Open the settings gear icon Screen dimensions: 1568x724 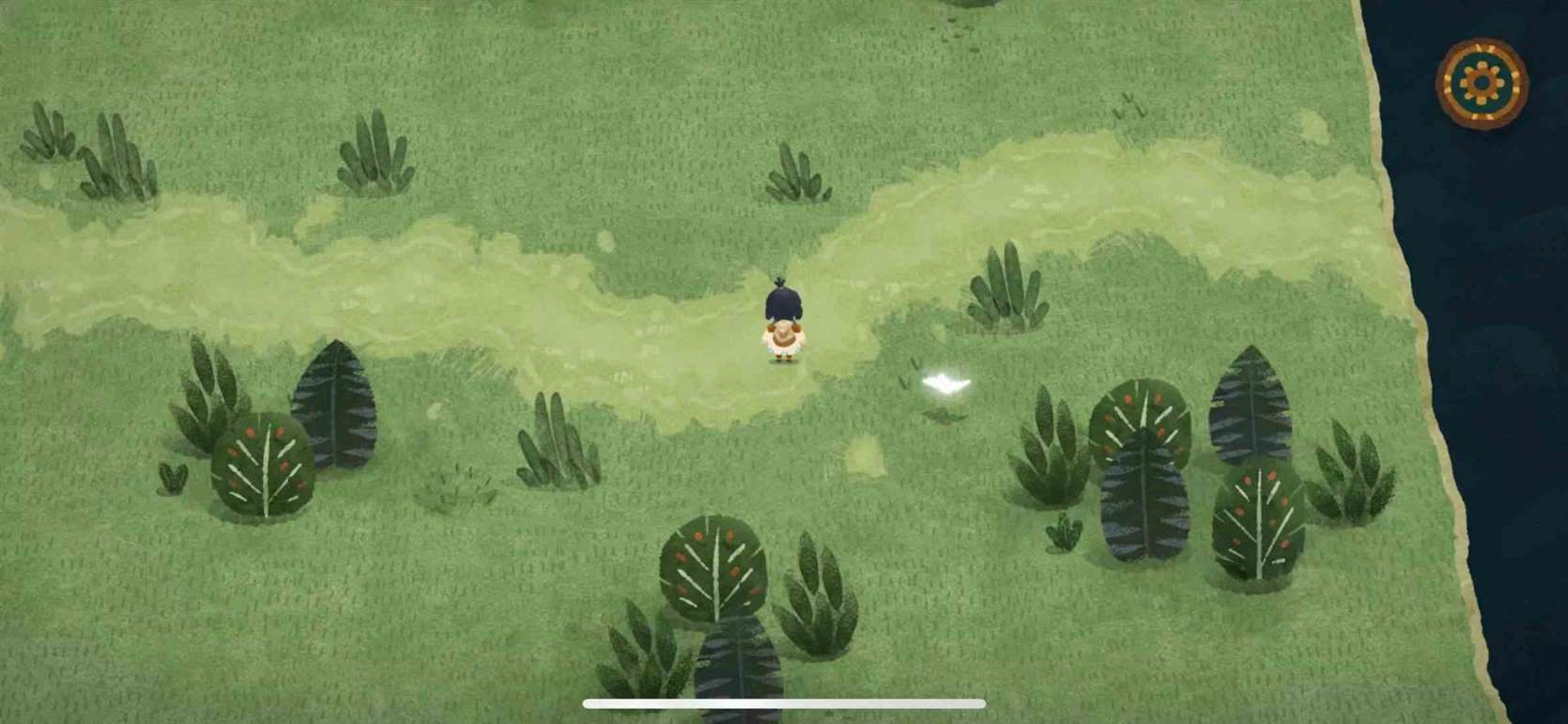point(1481,84)
